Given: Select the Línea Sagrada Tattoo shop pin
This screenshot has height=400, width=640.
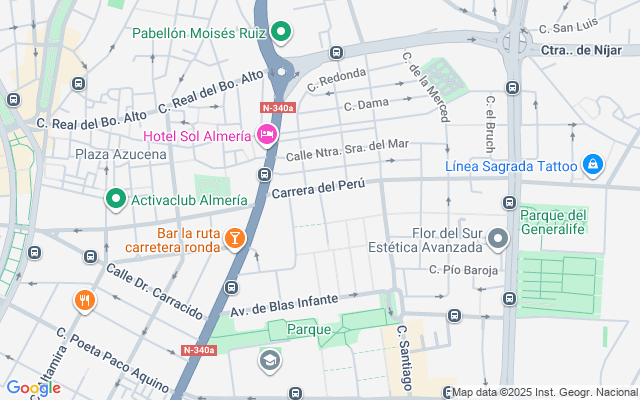Looking at the screenshot, I should point(593,165).
